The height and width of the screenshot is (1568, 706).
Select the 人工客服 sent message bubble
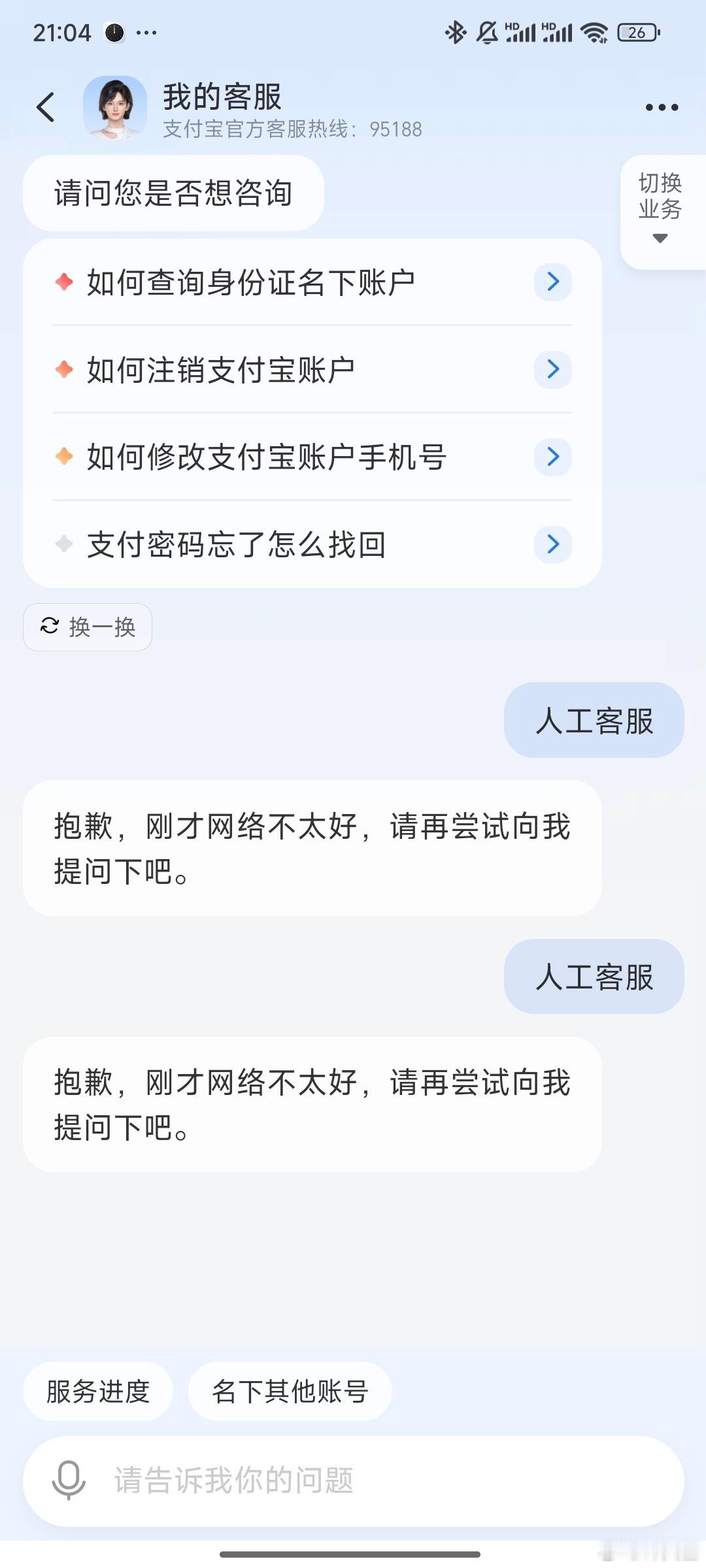pos(594,719)
